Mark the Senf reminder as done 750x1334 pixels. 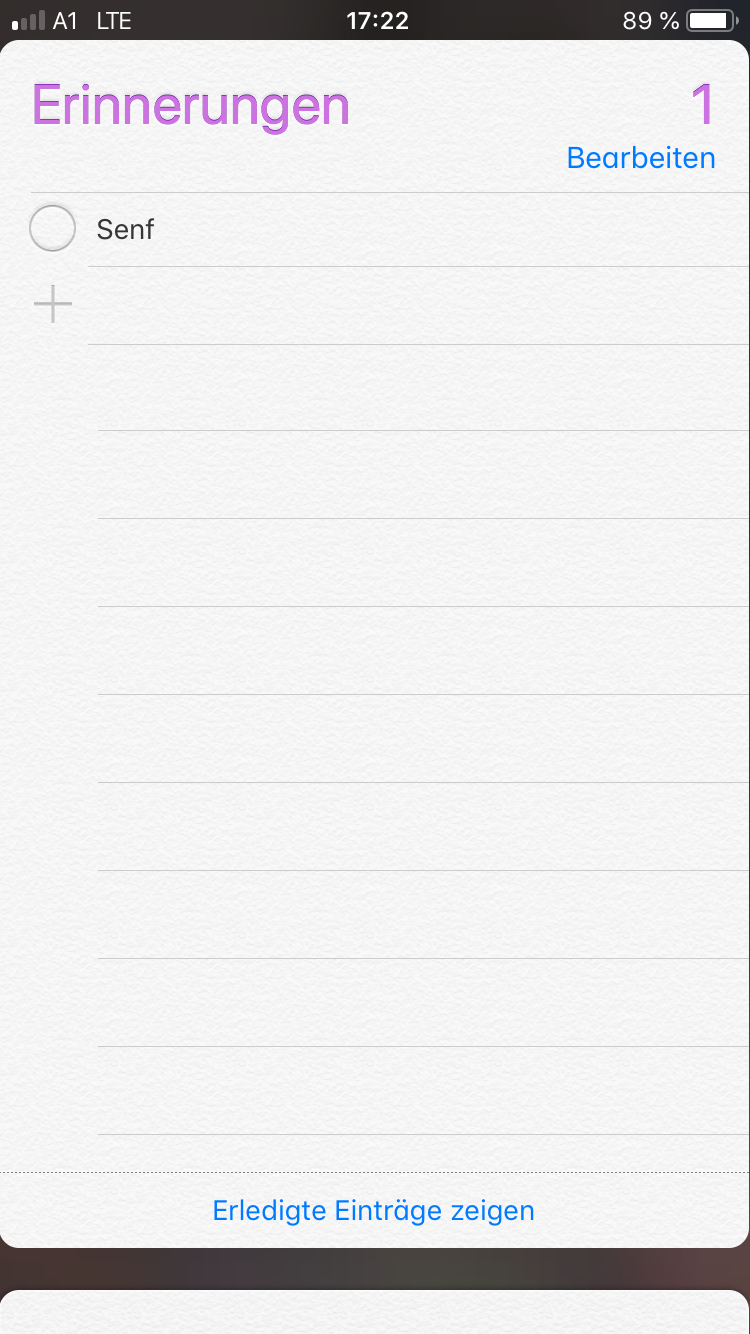52,229
